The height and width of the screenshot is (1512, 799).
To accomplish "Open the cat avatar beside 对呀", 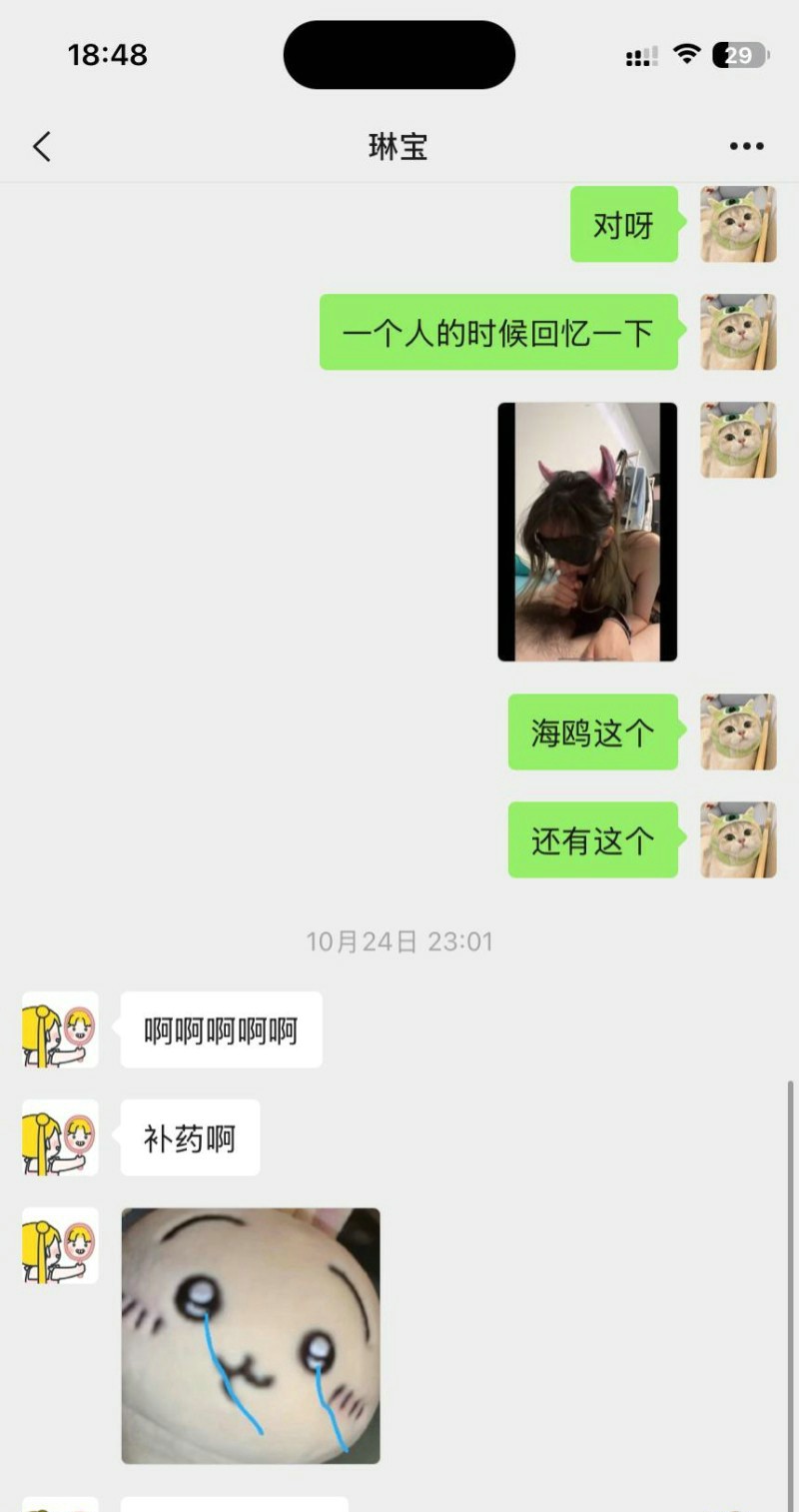I will [738, 225].
